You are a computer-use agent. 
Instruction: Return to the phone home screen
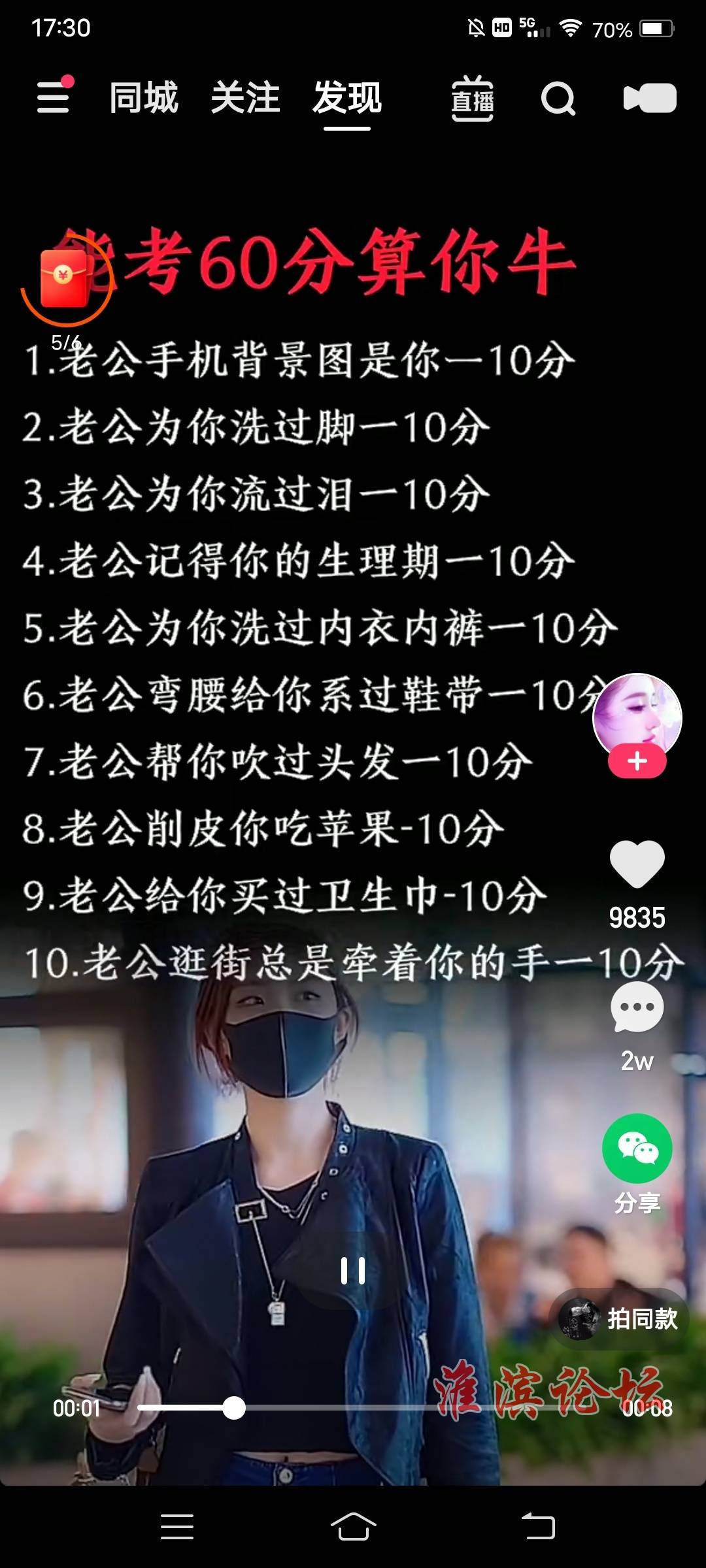point(353,1527)
